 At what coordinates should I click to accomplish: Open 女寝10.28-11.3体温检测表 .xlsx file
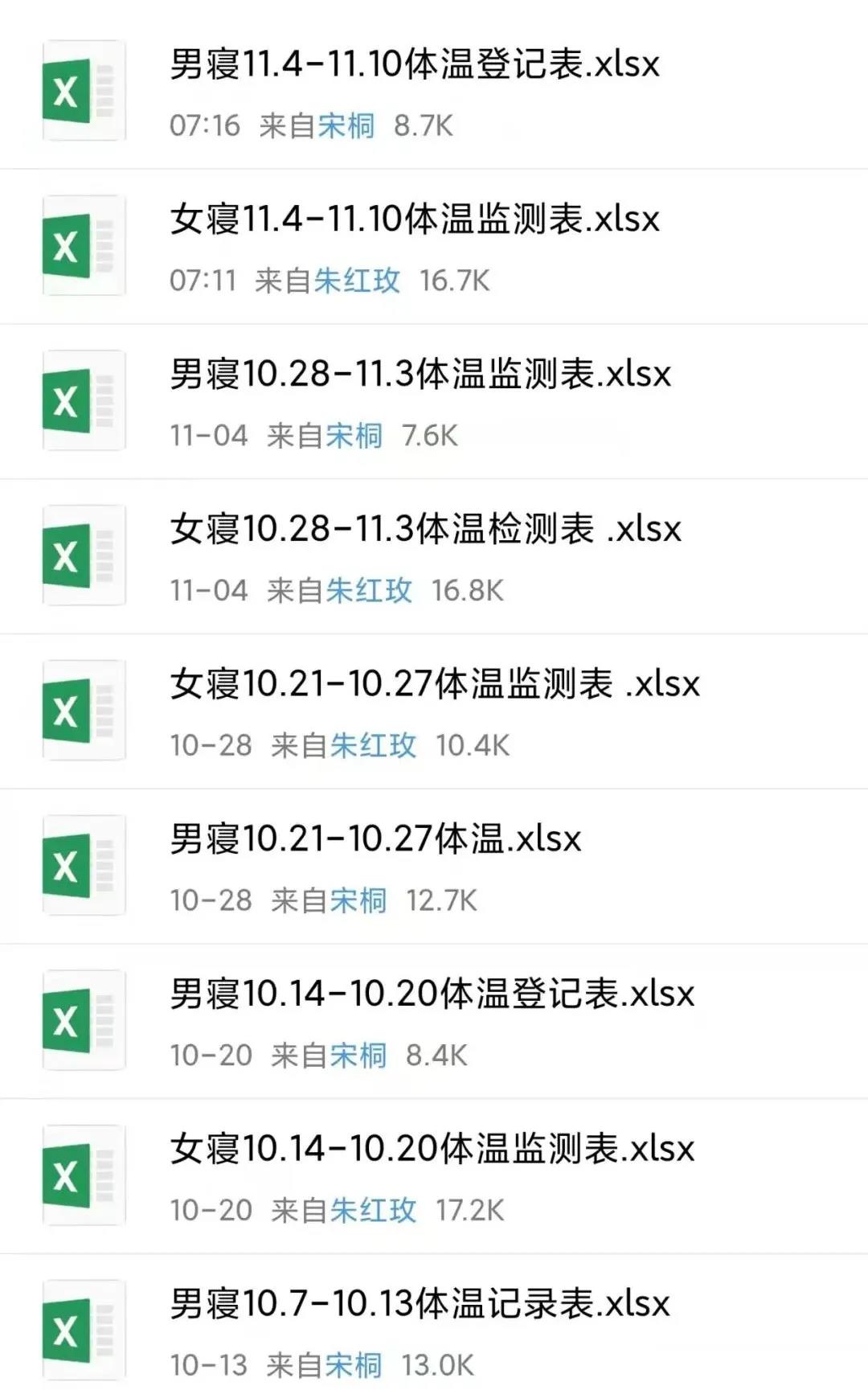pos(434,556)
